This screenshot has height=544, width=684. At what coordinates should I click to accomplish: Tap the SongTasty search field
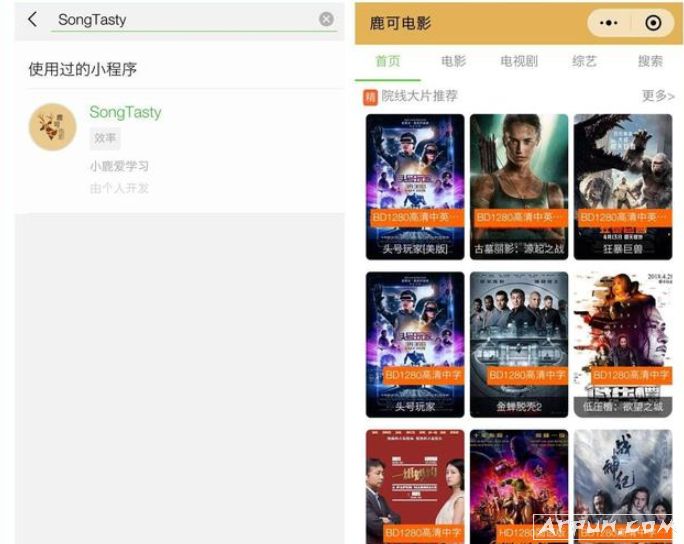tap(180, 20)
